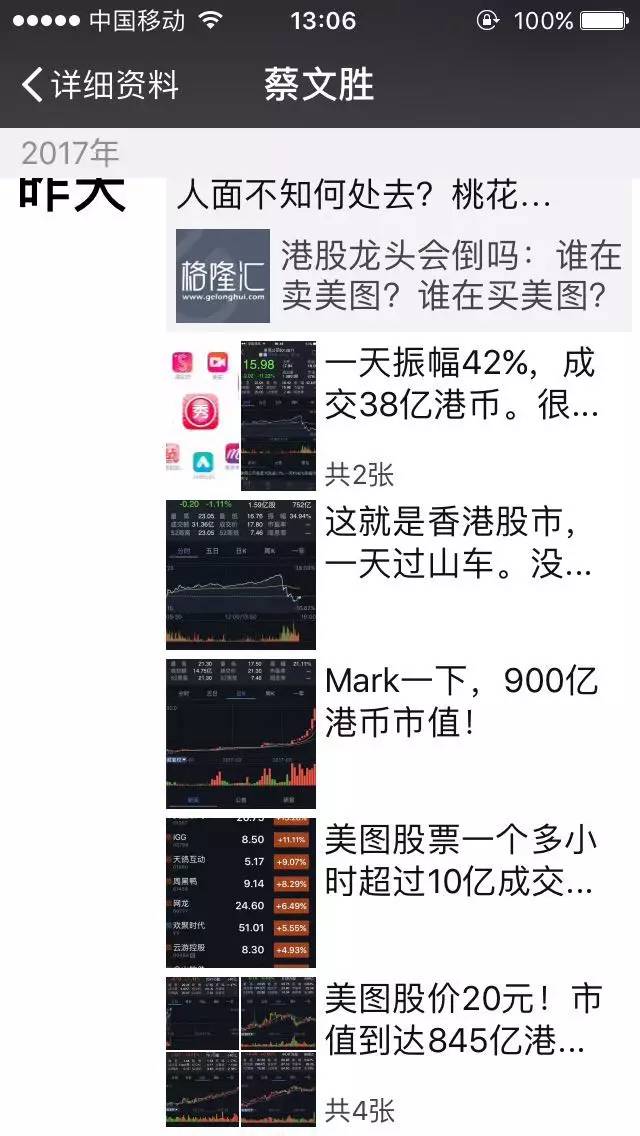This screenshot has width=640, height=1136.
Task: Open the post Mark一下, 900亿港币市值
Action: [399, 733]
